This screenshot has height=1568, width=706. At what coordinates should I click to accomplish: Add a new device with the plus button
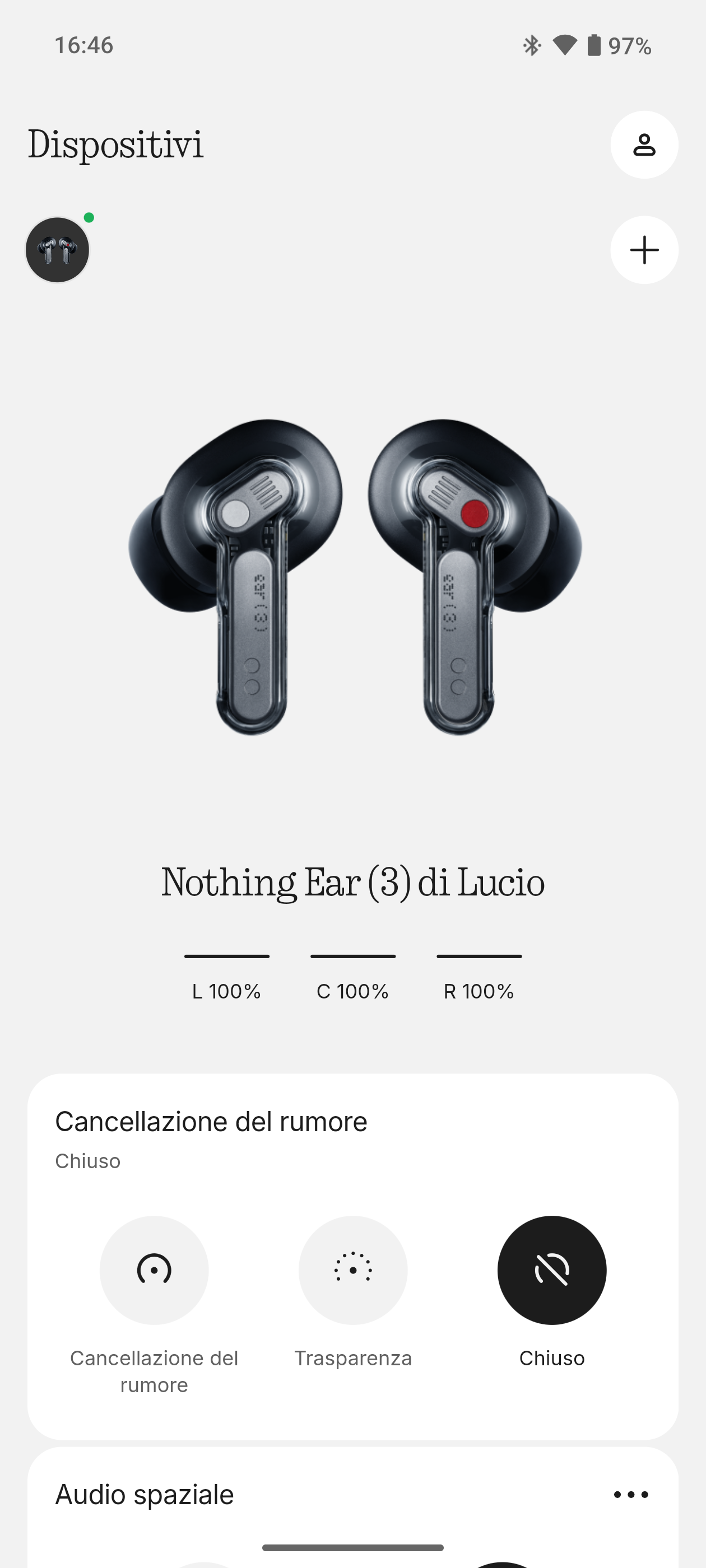pyautogui.click(x=644, y=250)
